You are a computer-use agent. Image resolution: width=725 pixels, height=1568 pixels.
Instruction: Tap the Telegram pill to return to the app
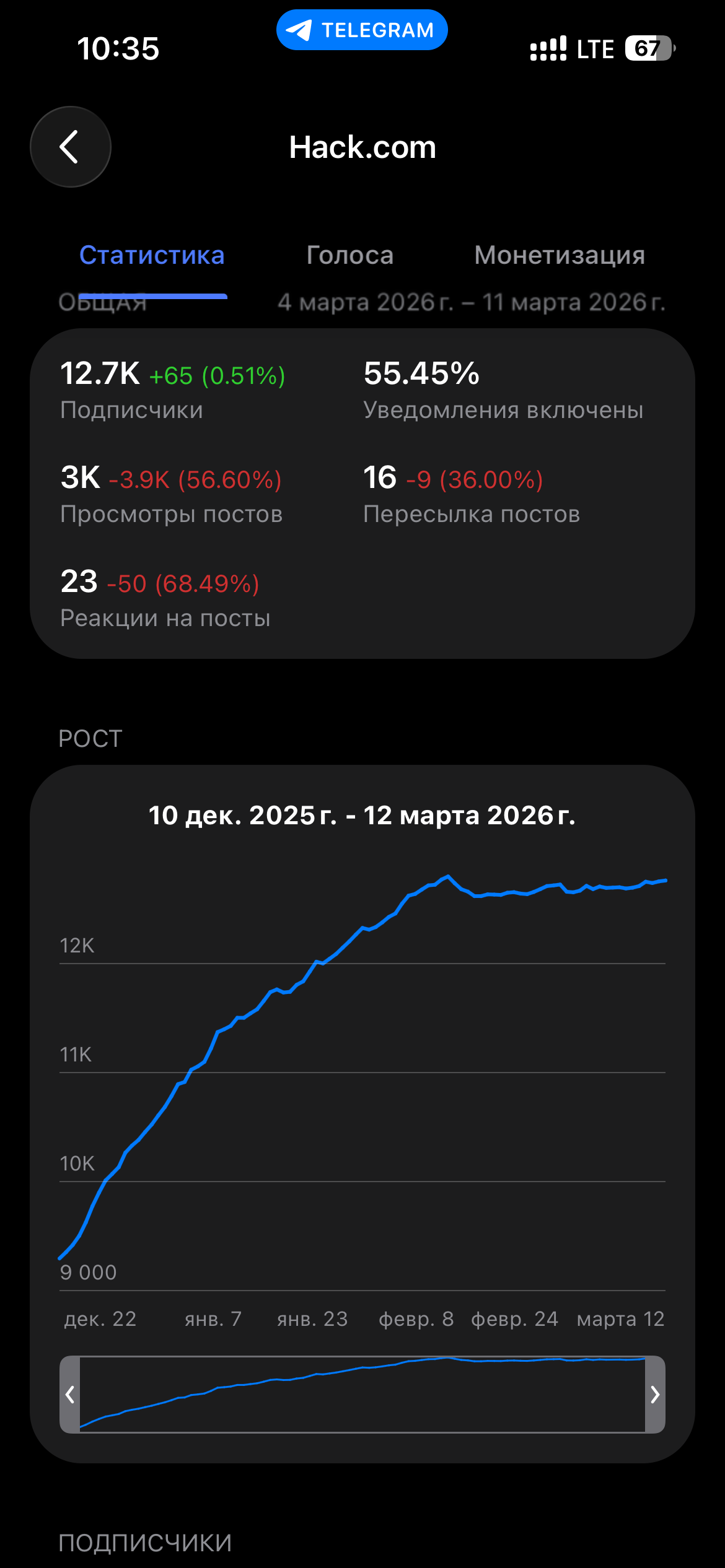tap(362, 30)
